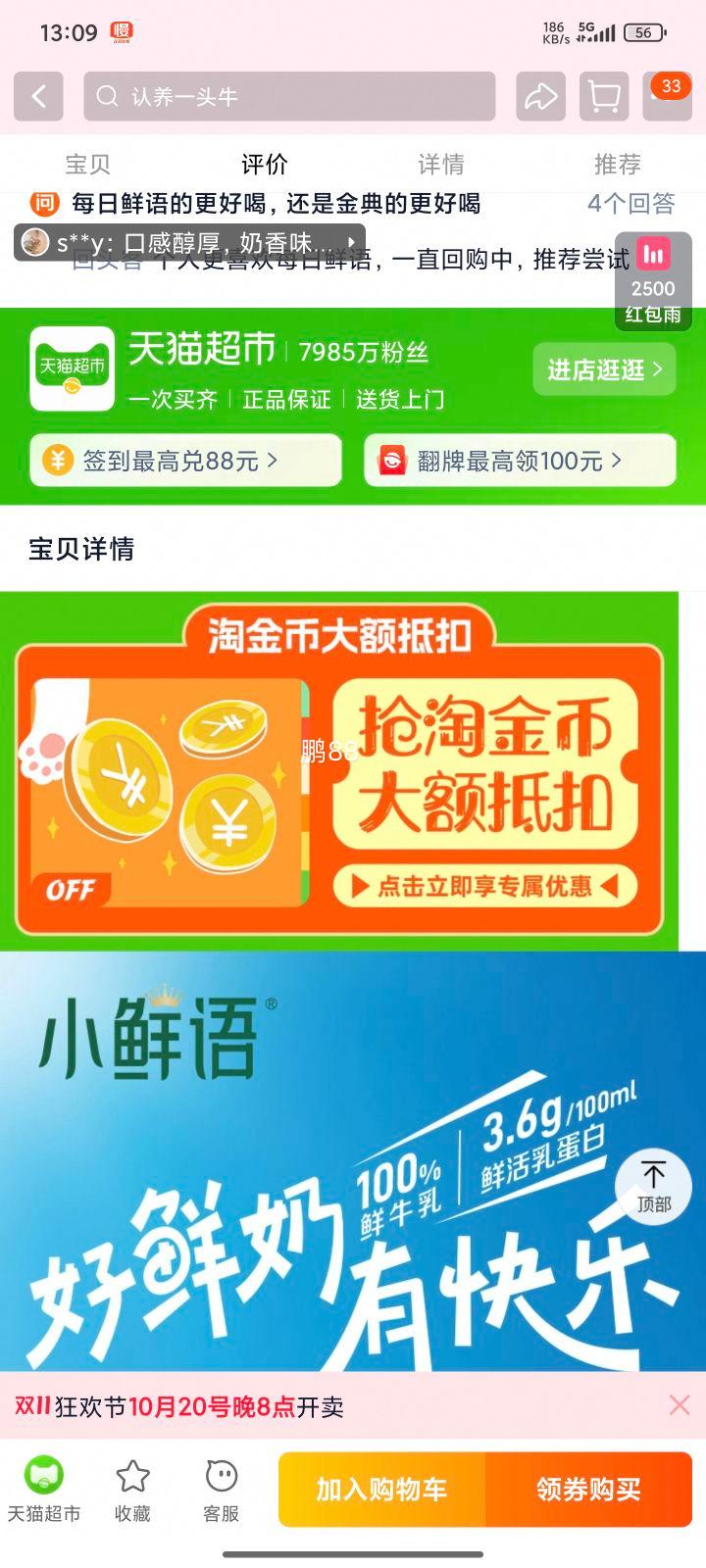This screenshot has width=706, height=1568.
Task: Open 签到最高兑88元 sign-in reward
Action: tap(185, 461)
